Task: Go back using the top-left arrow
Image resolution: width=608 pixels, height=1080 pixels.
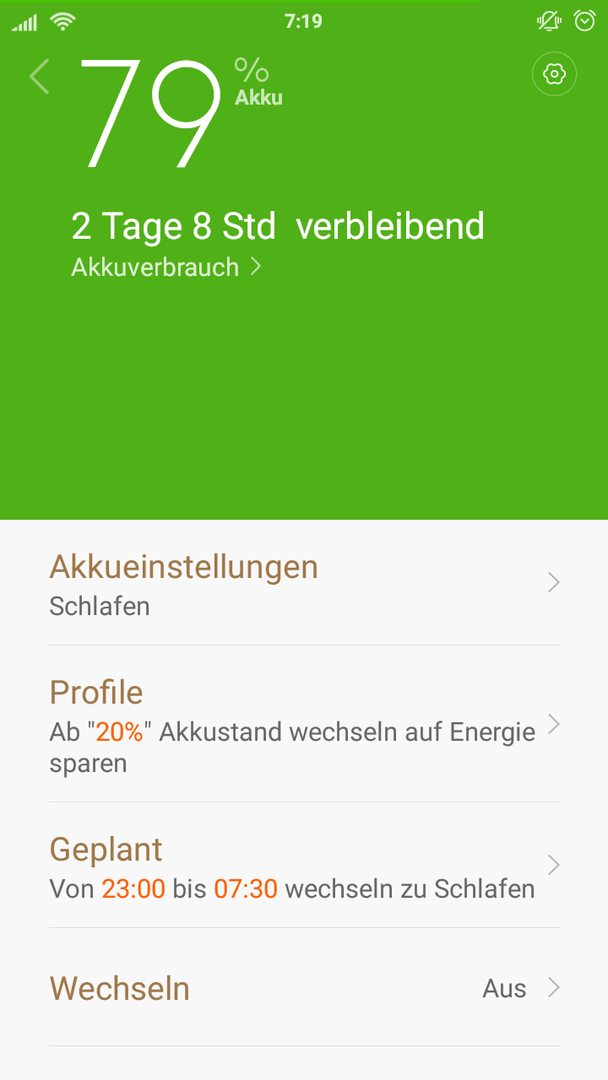Action: point(40,76)
